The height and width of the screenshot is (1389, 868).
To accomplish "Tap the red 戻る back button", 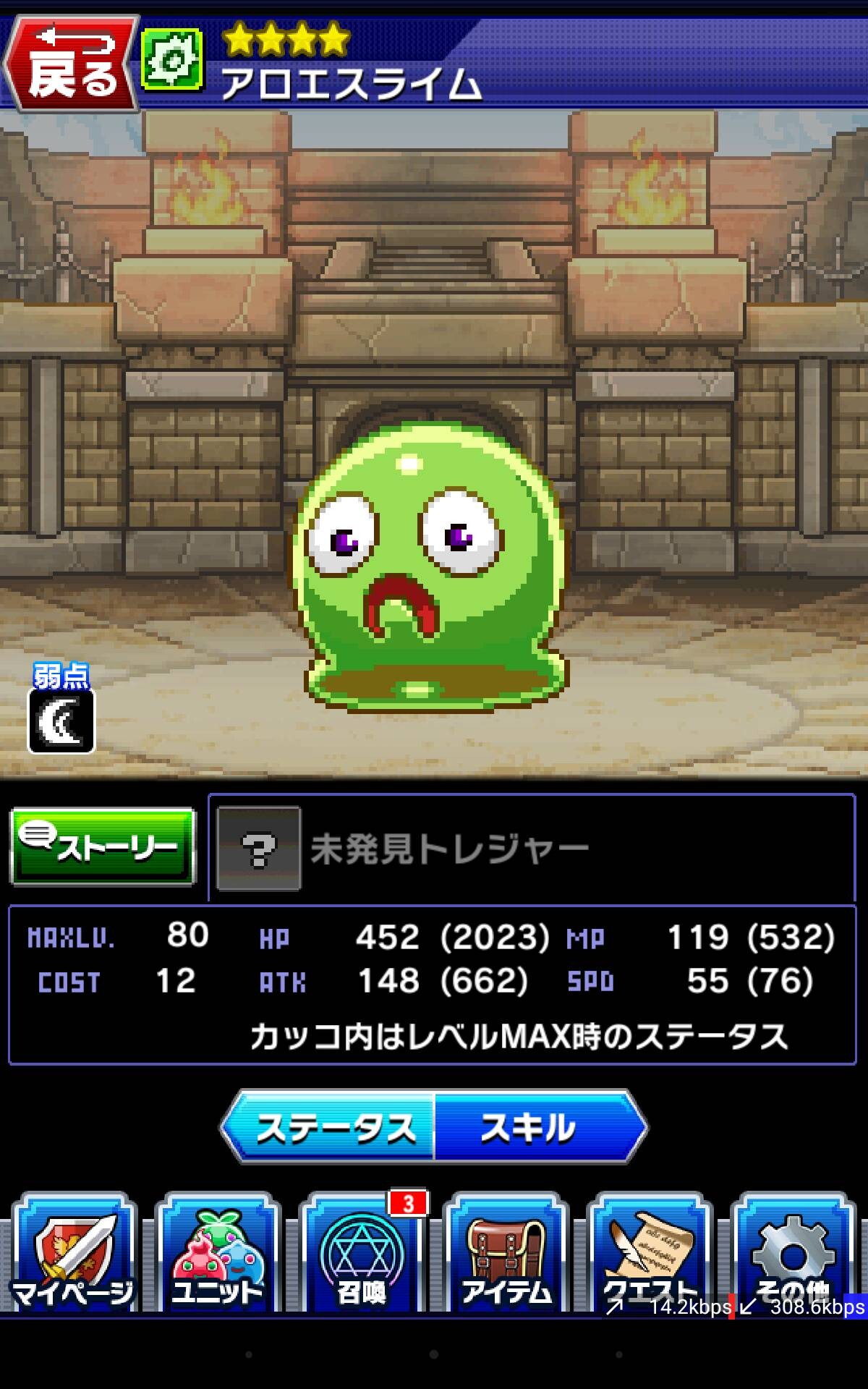I will point(70,63).
